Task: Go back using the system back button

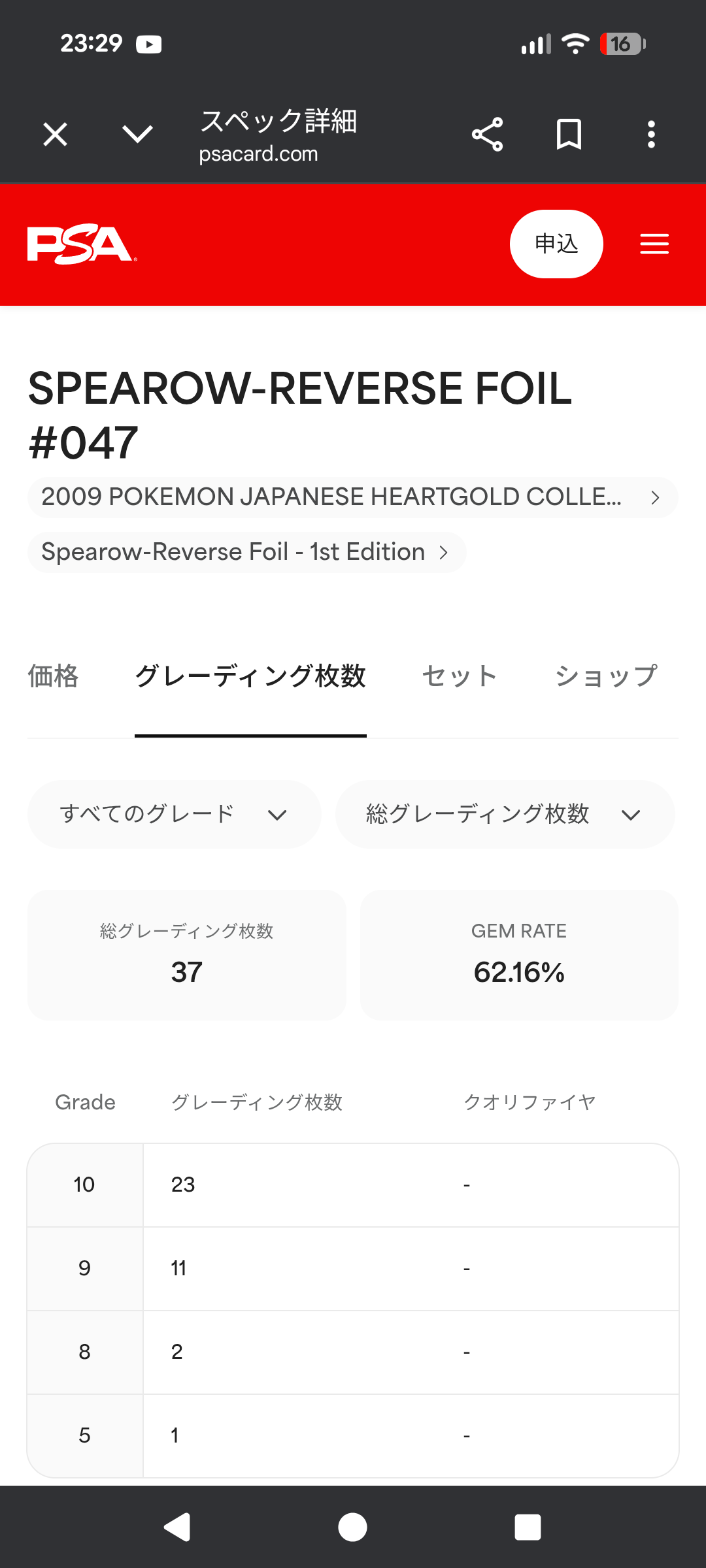Action: tap(176, 1527)
